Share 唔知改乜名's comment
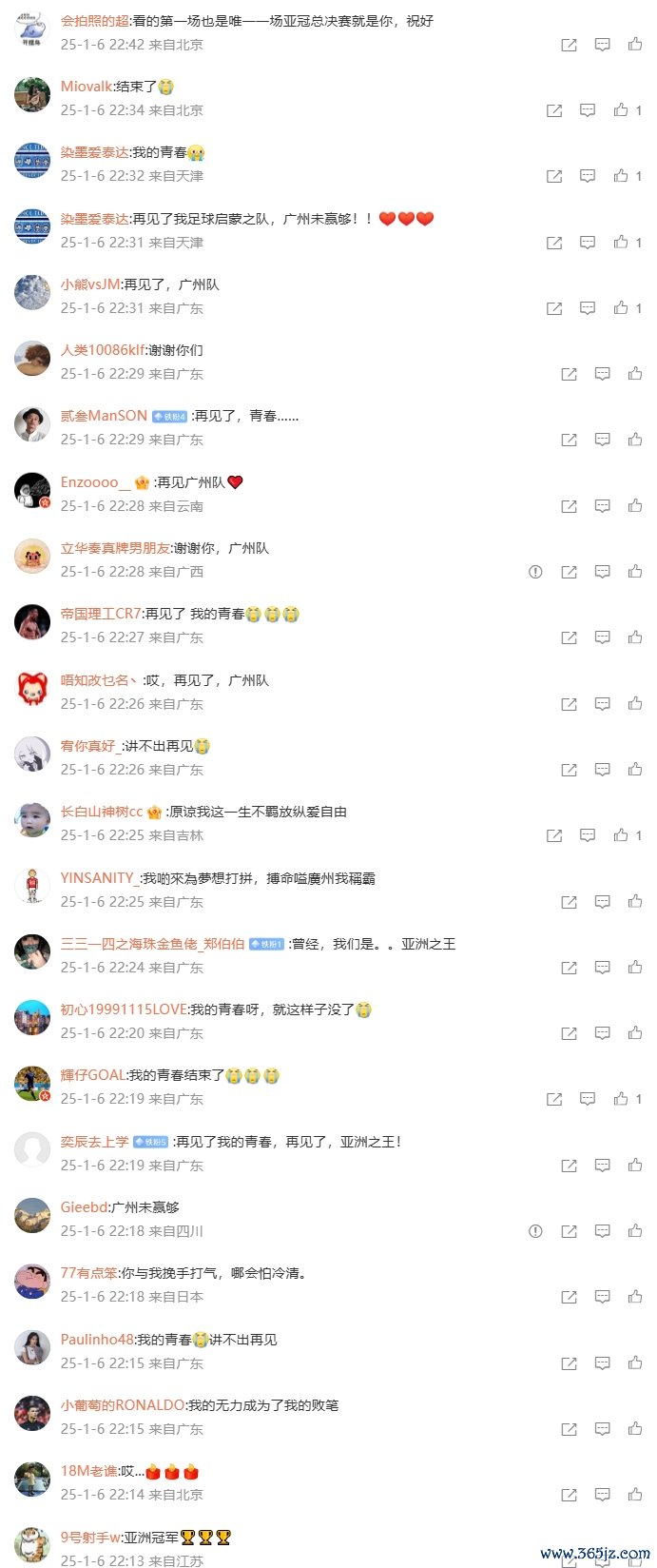The image size is (657, 1568). point(569,704)
